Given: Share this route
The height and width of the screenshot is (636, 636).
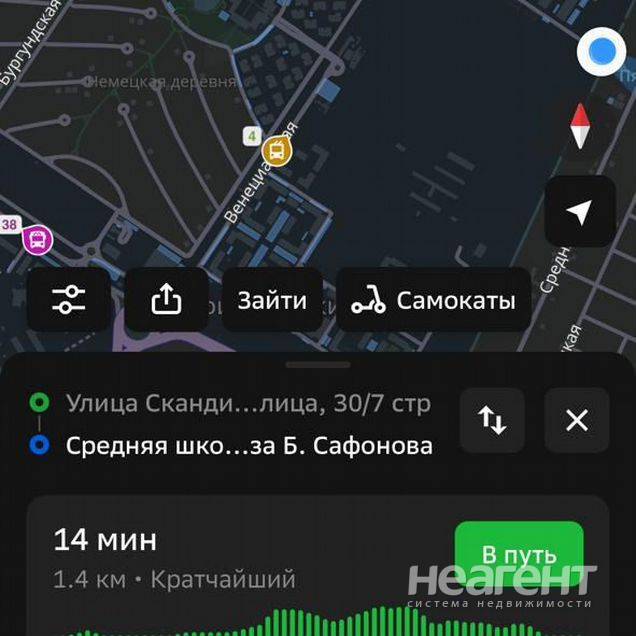Looking at the screenshot, I should 166,299.
